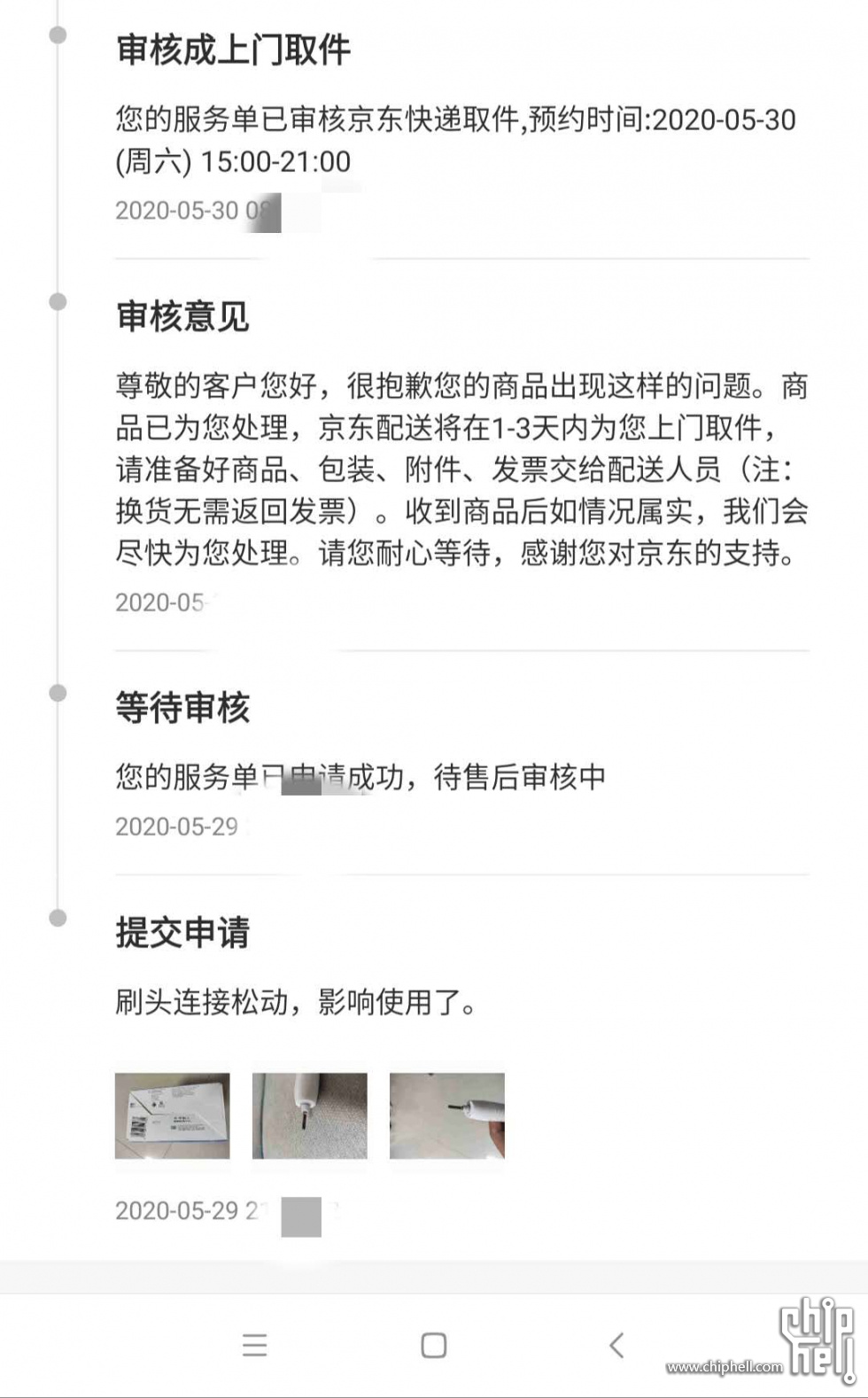The height and width of the screenshot is (1398, 868).
Task: Go back using the system back button
Action: click(616, 1345)
